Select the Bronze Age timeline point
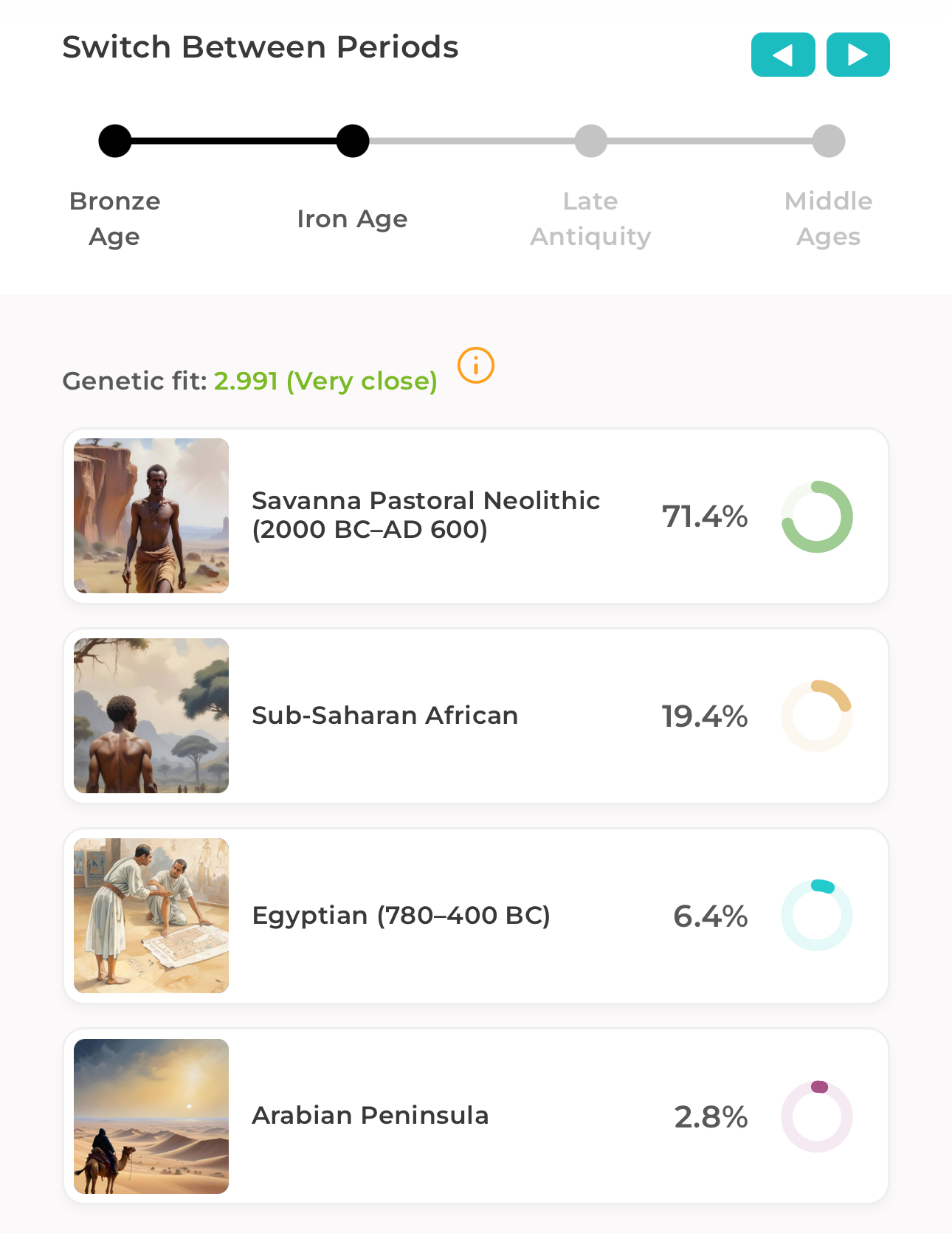 115,141
